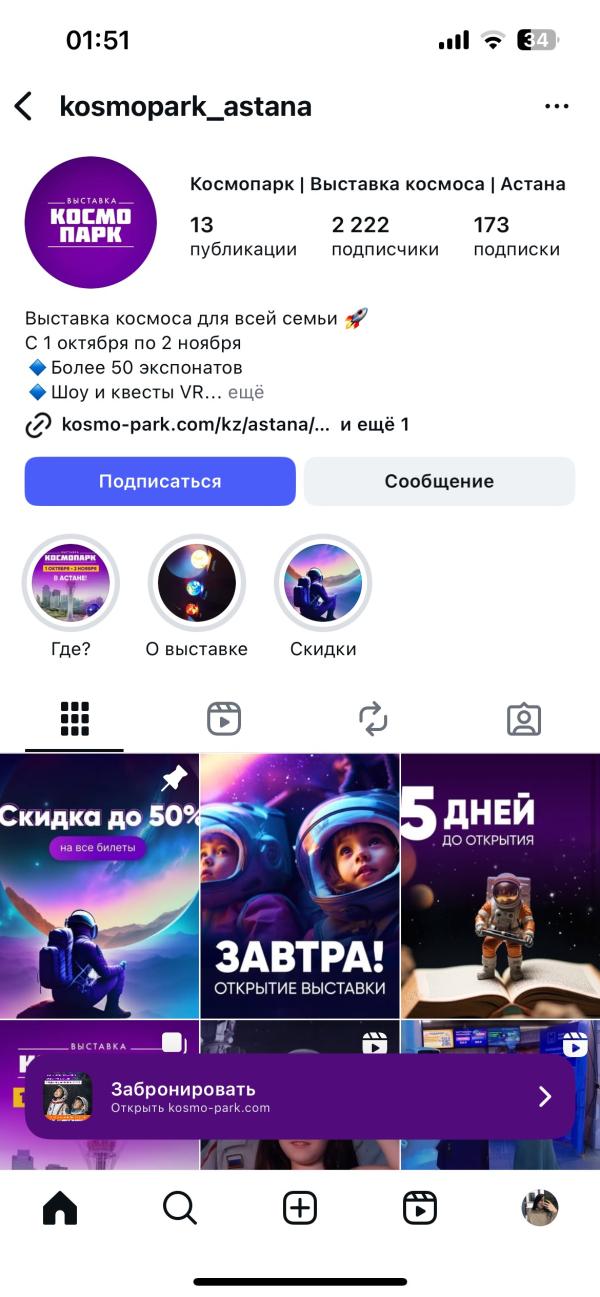Open the 5 дней до открытия post
Viewport: 600px width, 1297px height.
coord(500,886)
